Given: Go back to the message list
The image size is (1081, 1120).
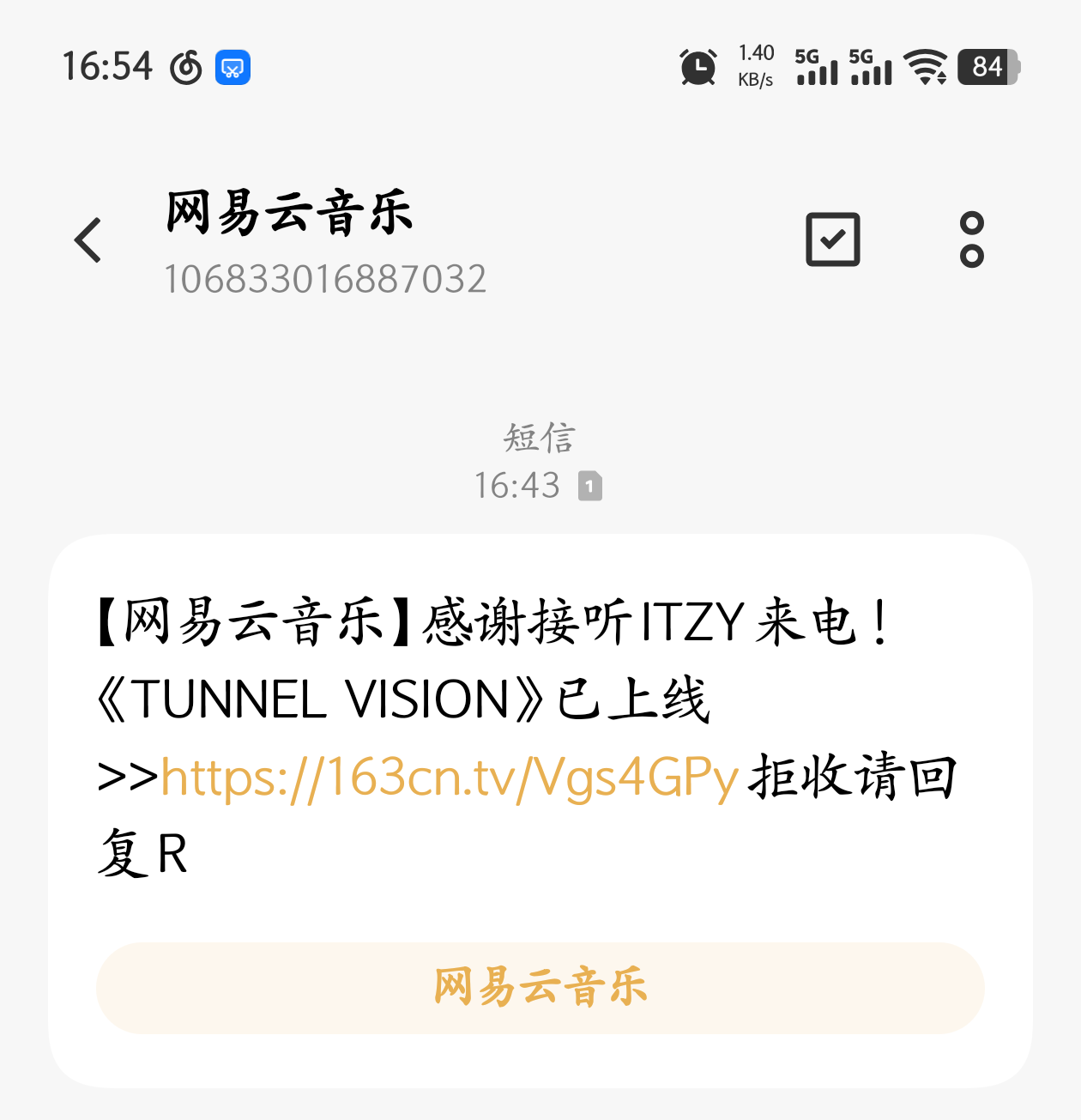Looking at the screenshot, I should point(88,240).
